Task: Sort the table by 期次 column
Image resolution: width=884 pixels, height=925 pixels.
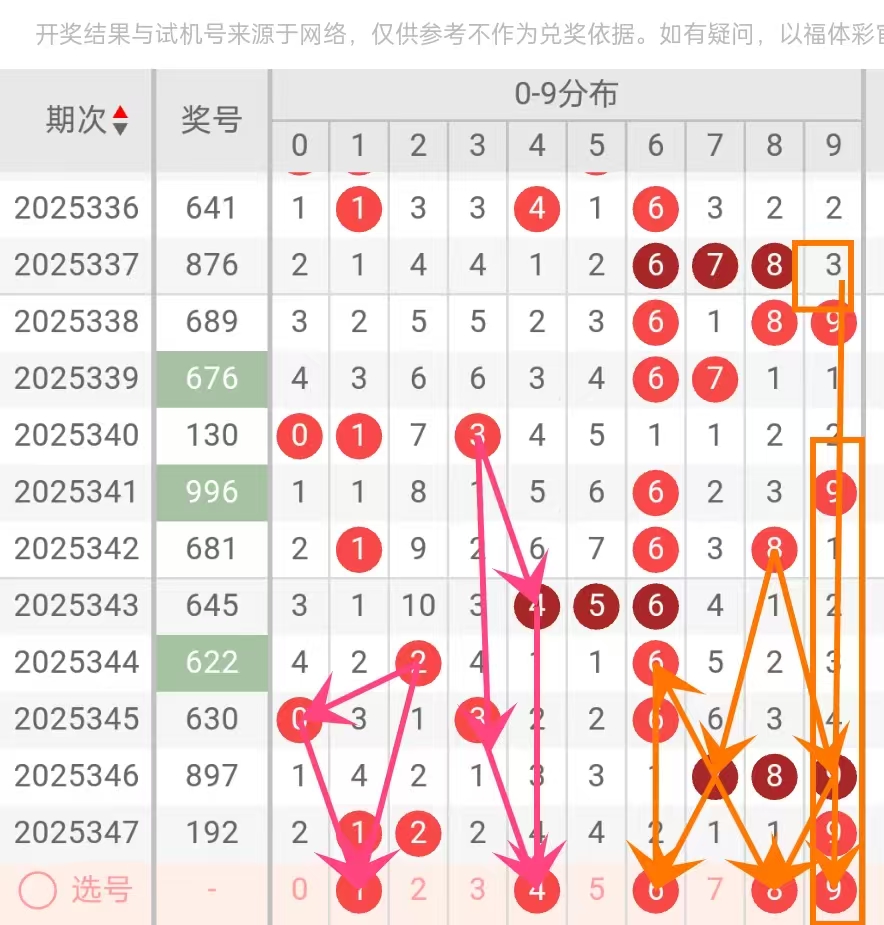Action: [x=120, y=120]
